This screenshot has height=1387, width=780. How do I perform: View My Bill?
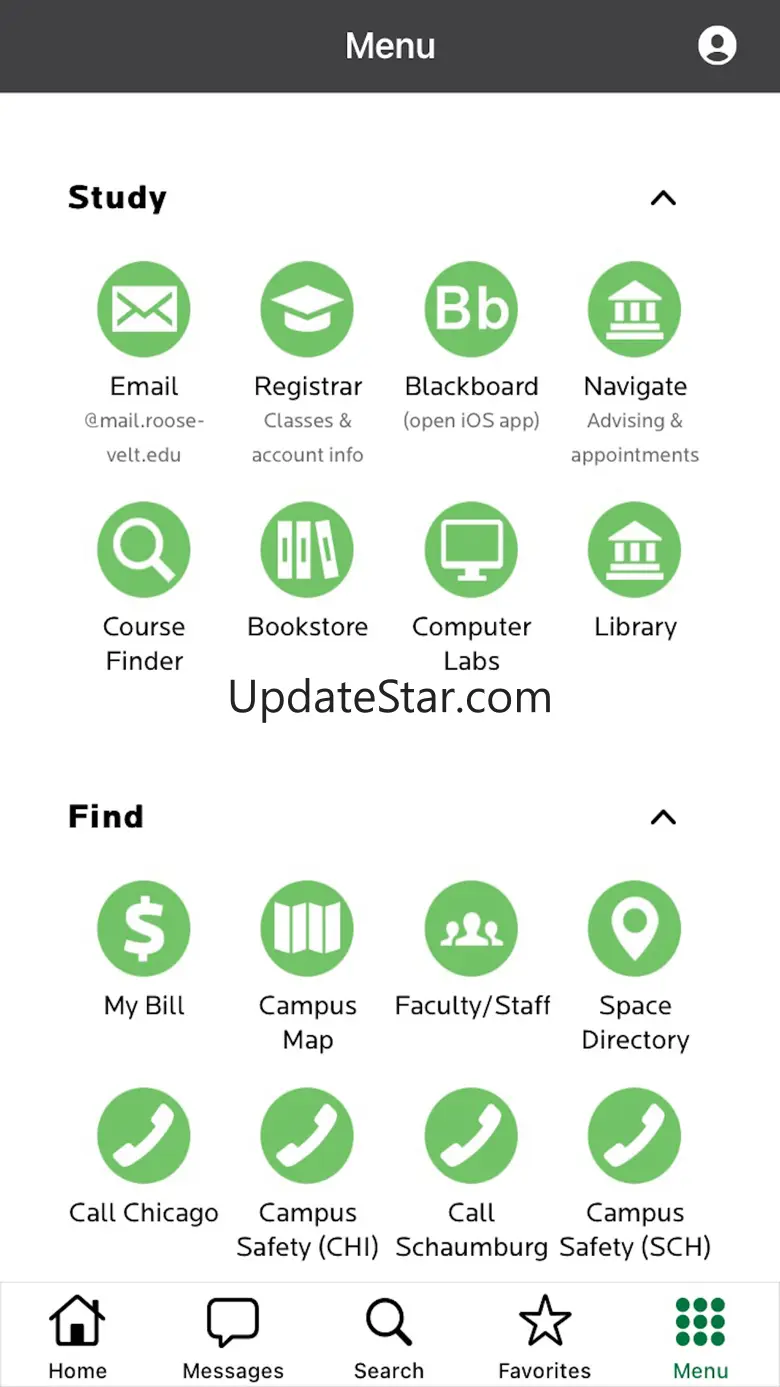tap(144, 928)
